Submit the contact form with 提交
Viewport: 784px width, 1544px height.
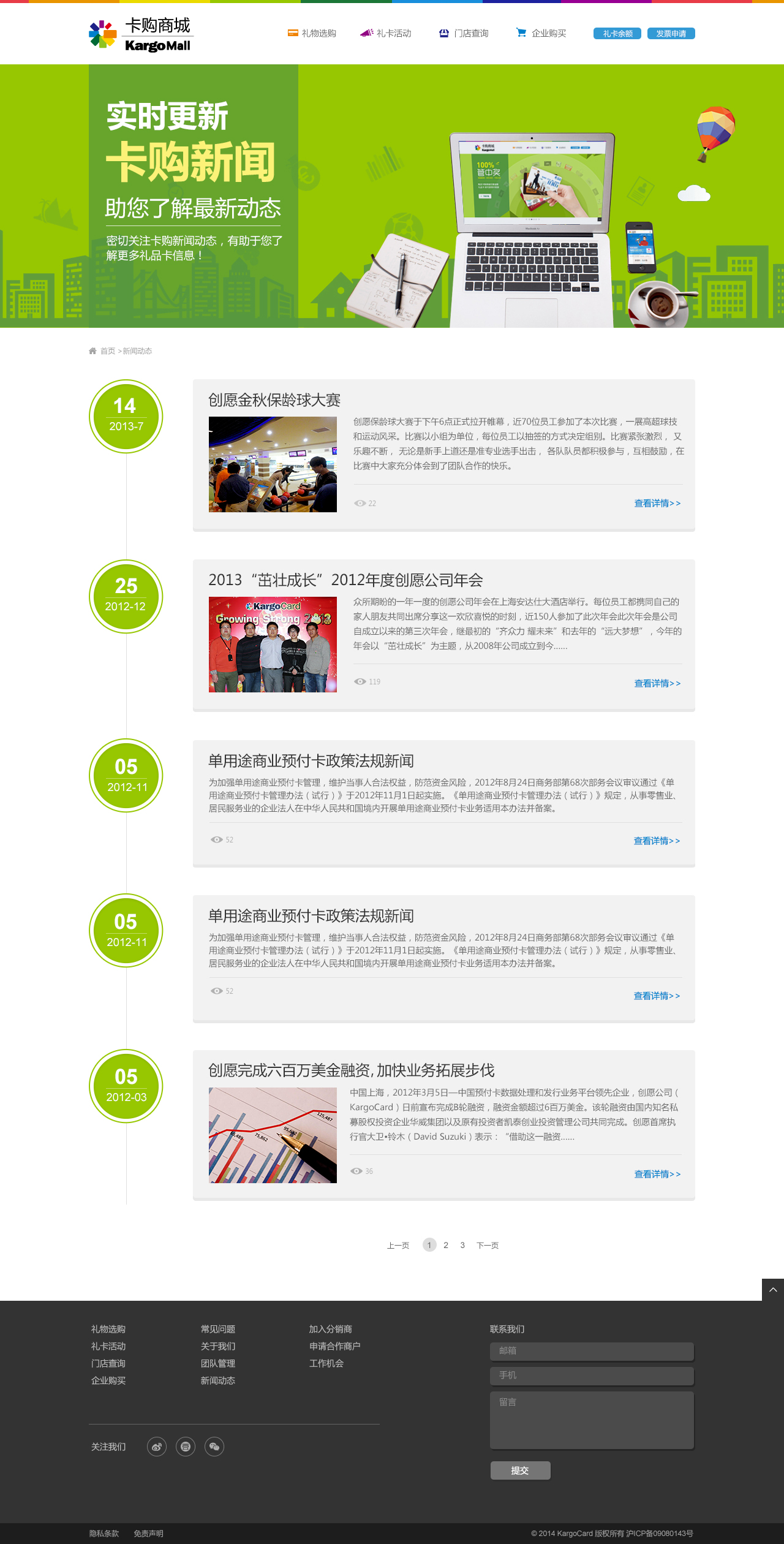click(520, 1470)
